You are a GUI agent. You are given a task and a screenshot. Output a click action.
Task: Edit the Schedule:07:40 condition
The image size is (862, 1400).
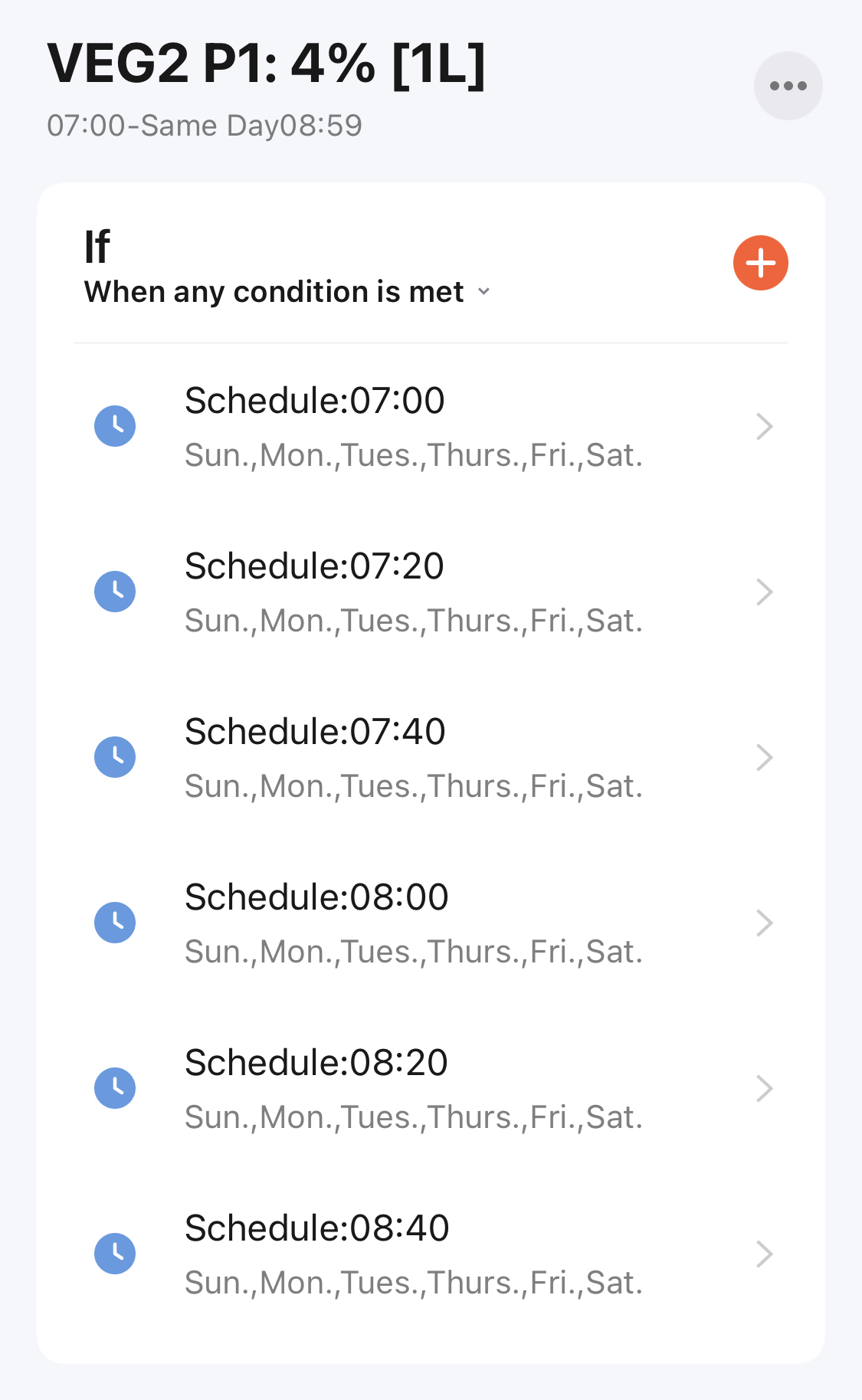point(431,758)
